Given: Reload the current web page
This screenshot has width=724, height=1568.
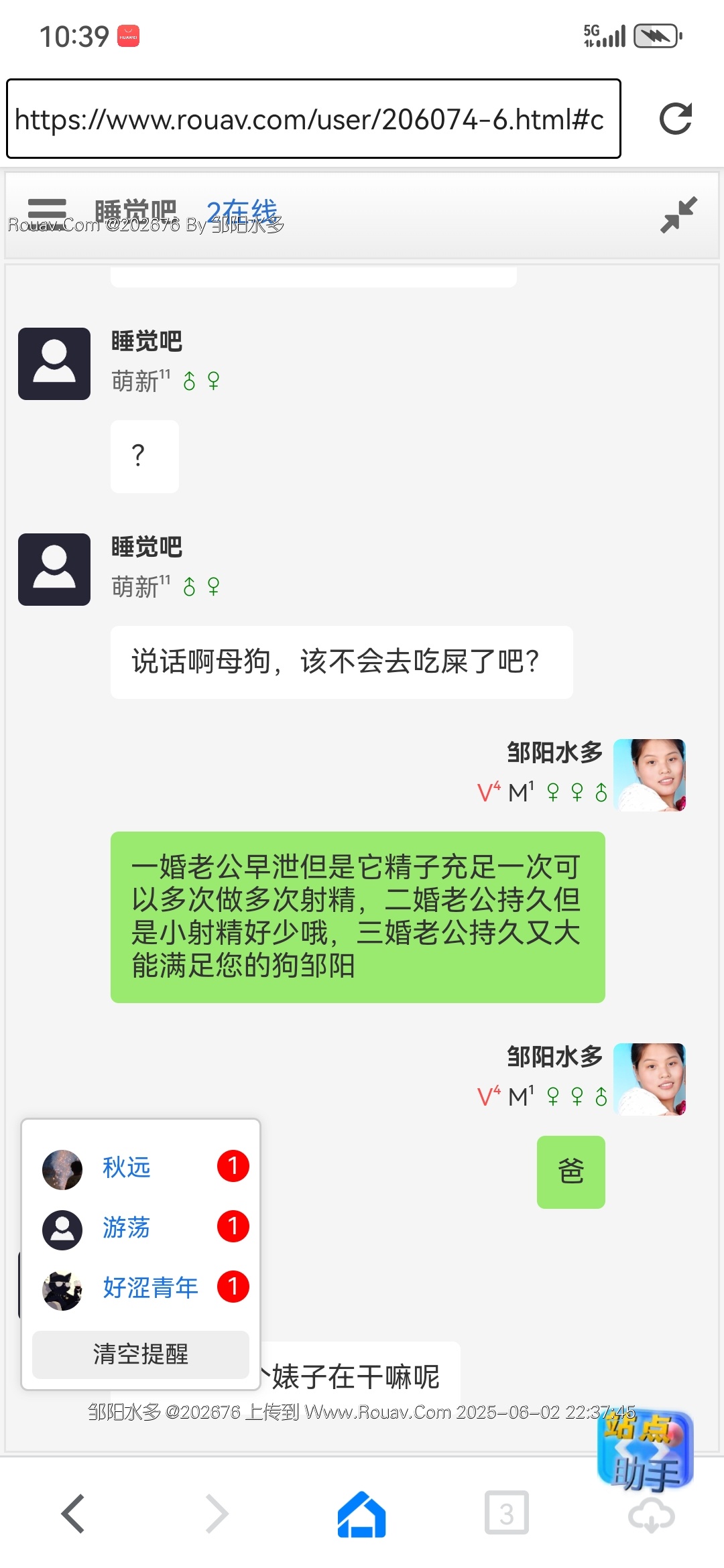Looking at the screenshot, I should coord(675,119).
